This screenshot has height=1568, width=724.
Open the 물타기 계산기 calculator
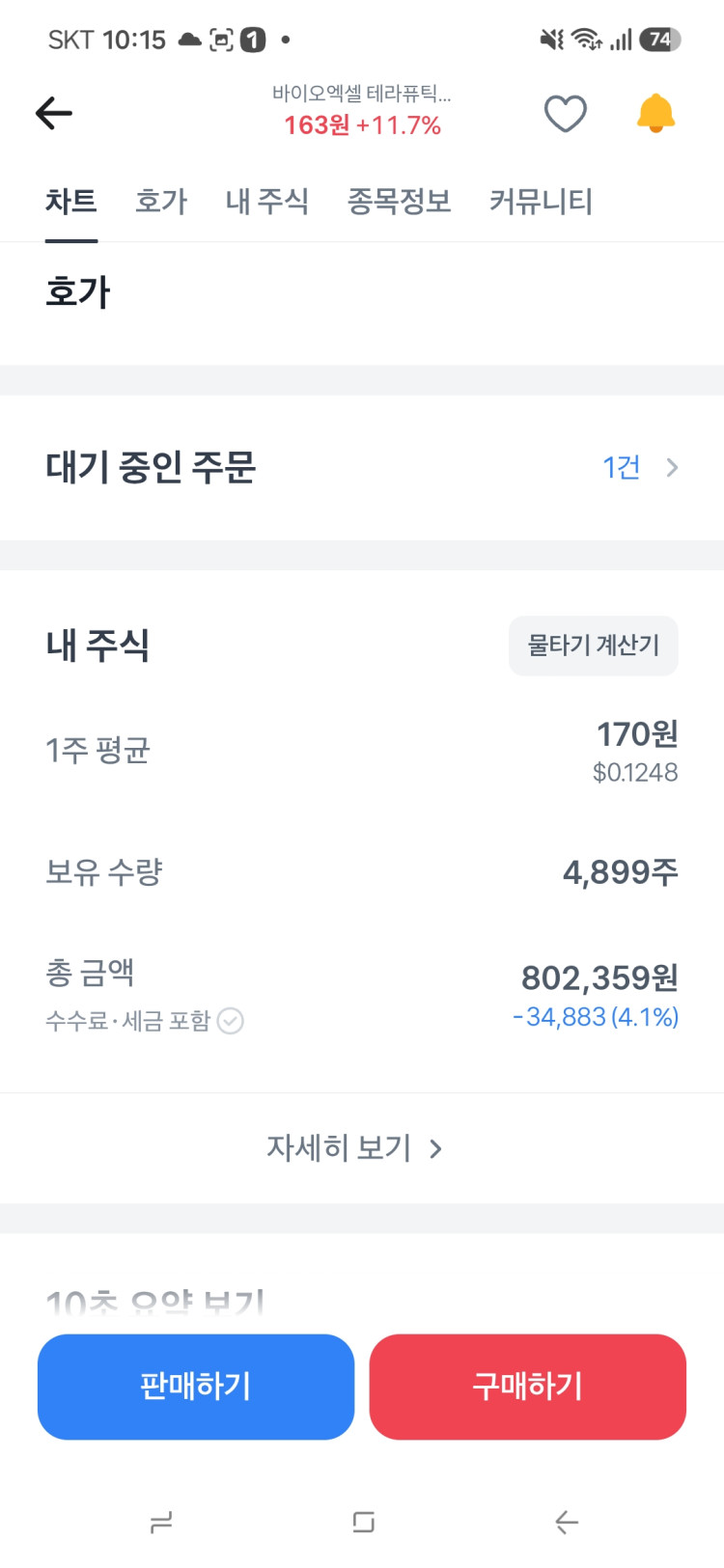point(594,646)
